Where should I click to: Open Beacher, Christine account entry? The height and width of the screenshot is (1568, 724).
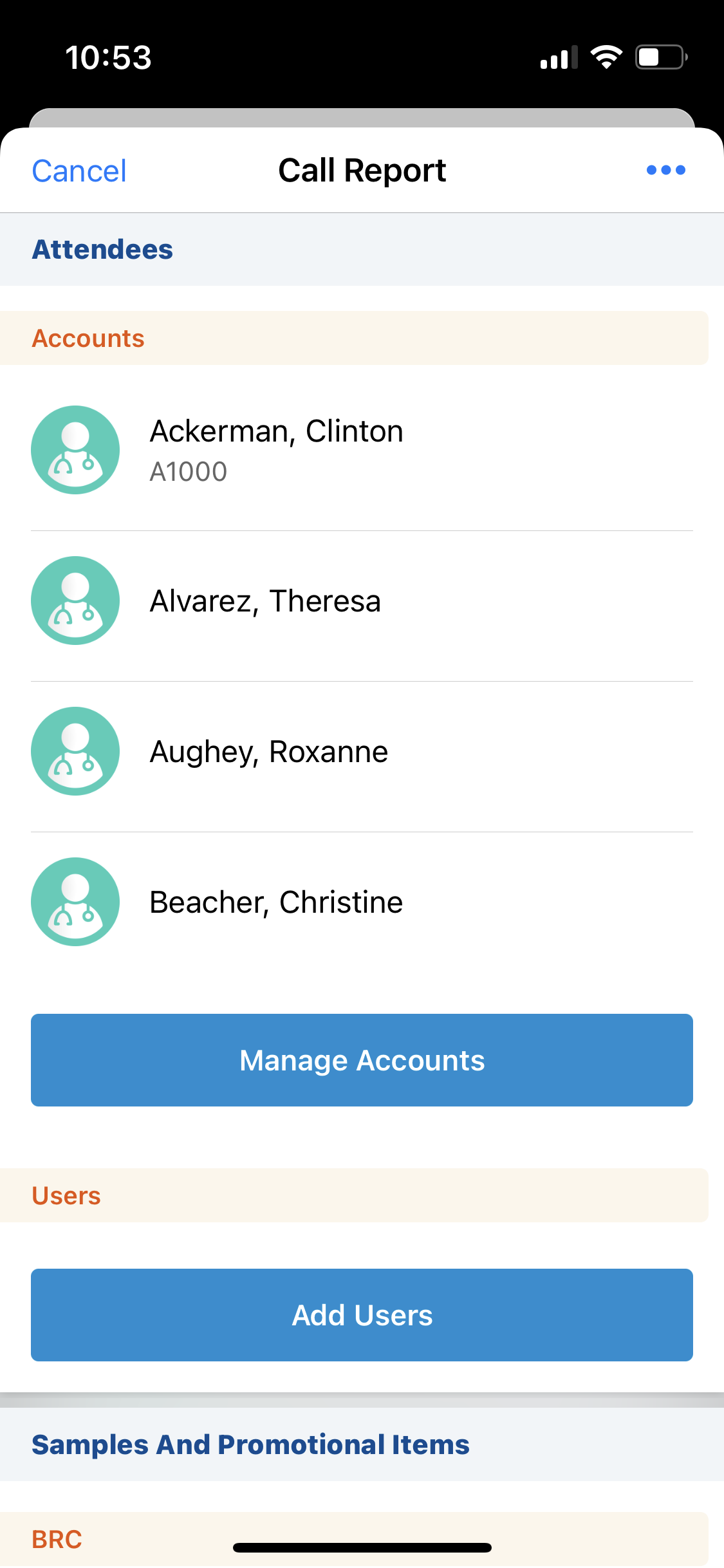pos(276,902)
